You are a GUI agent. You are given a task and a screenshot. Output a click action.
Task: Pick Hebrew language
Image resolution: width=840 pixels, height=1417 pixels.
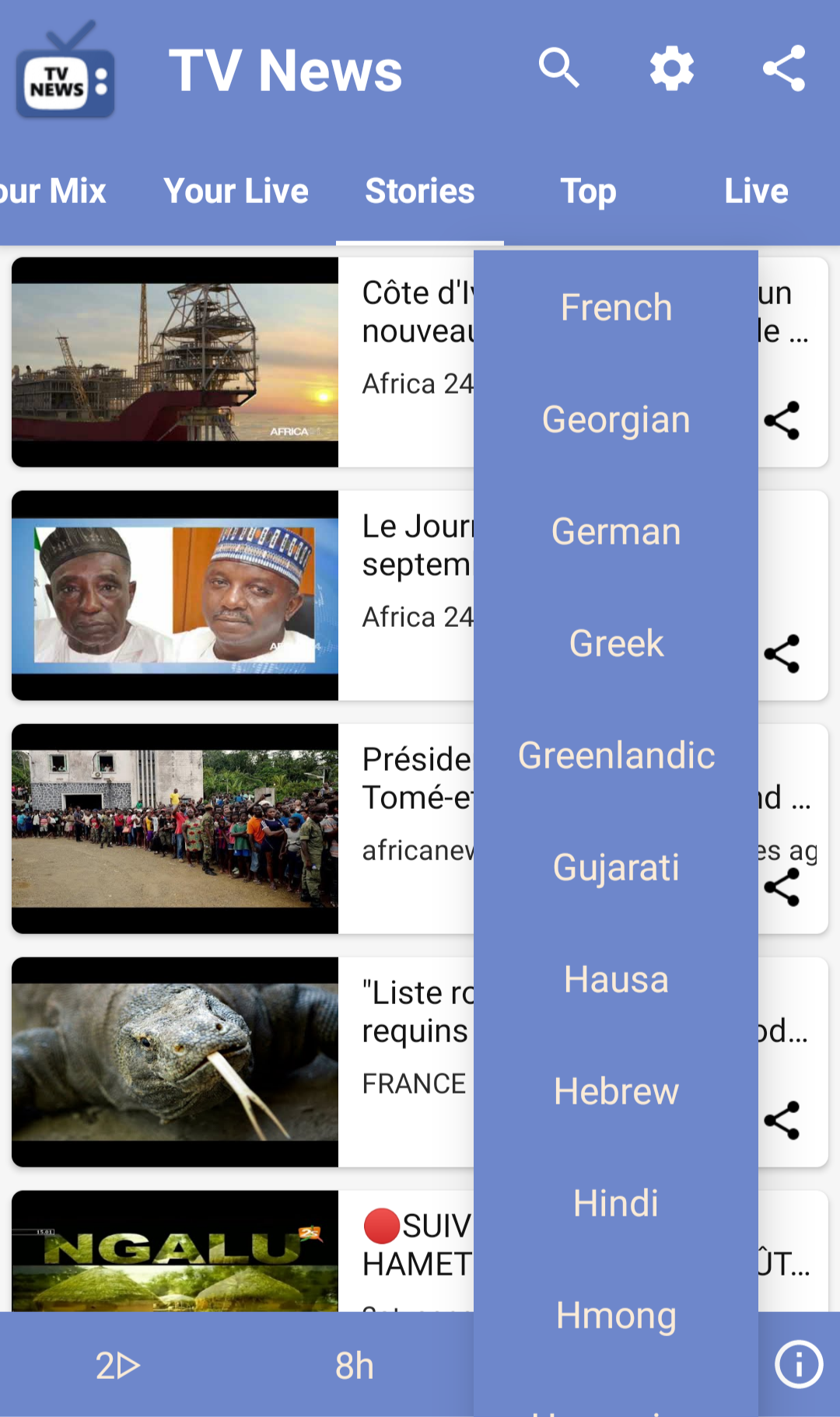pyautogui.click(x=616, y=1091)
